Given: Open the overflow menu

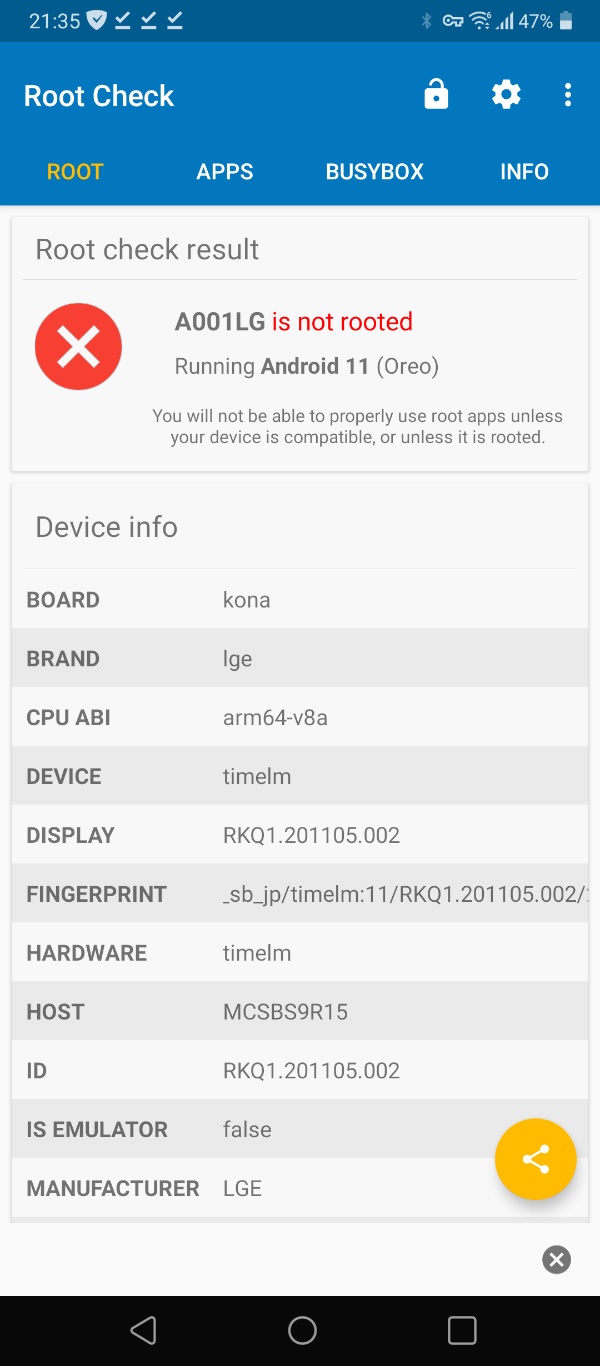Looking at the screenshot, I should click(568, 96).
